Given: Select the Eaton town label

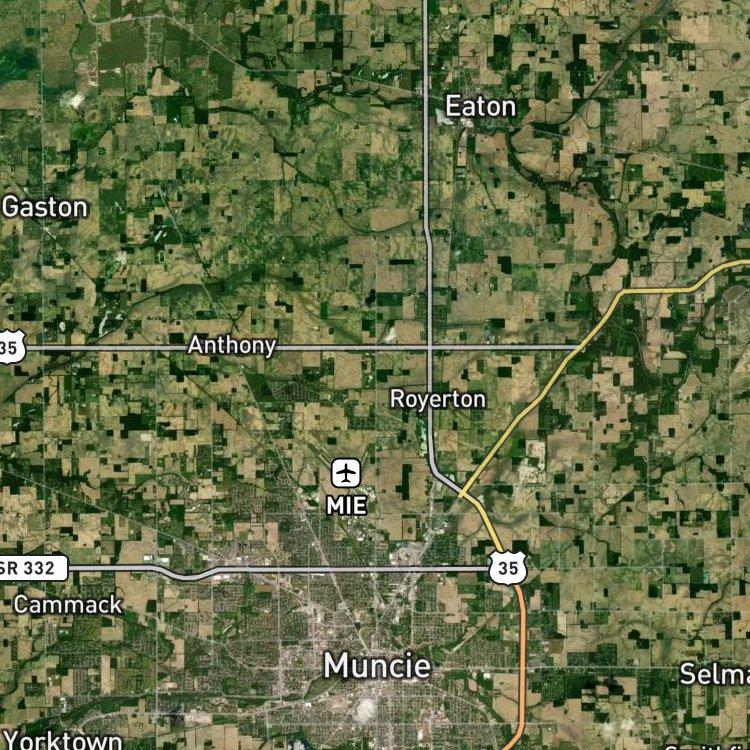Looking at the screenshot, I should pos(481,106).
